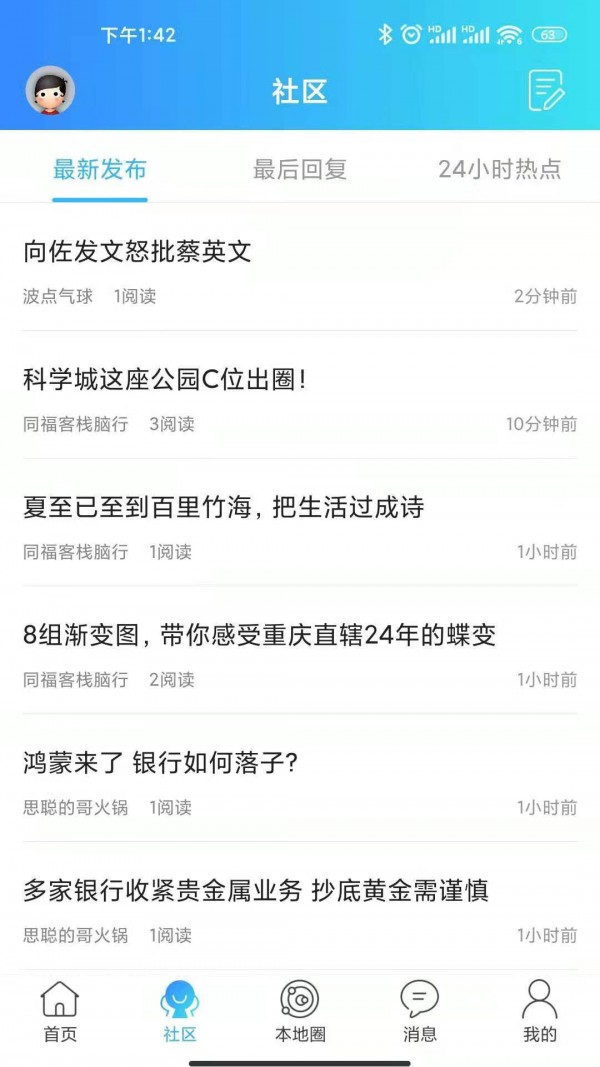
Task: Switch to the 最后回复 tab
Action: pos(300,169)
